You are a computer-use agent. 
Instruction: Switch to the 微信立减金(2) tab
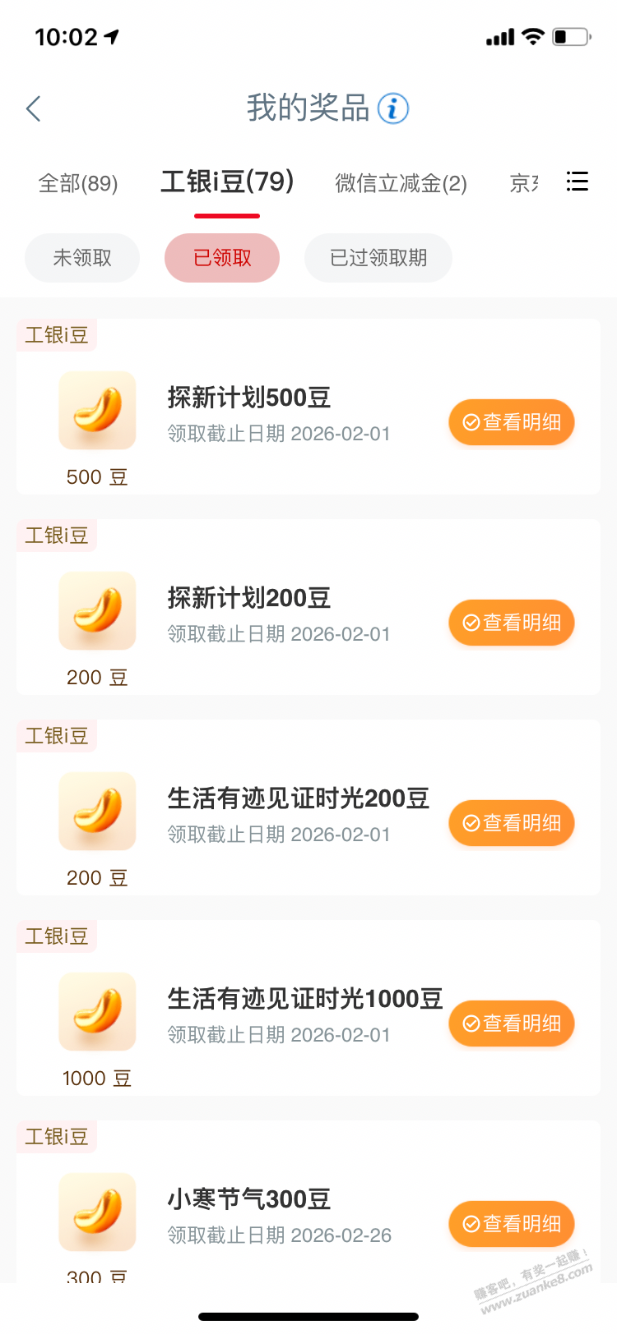[x=401, y=183]
